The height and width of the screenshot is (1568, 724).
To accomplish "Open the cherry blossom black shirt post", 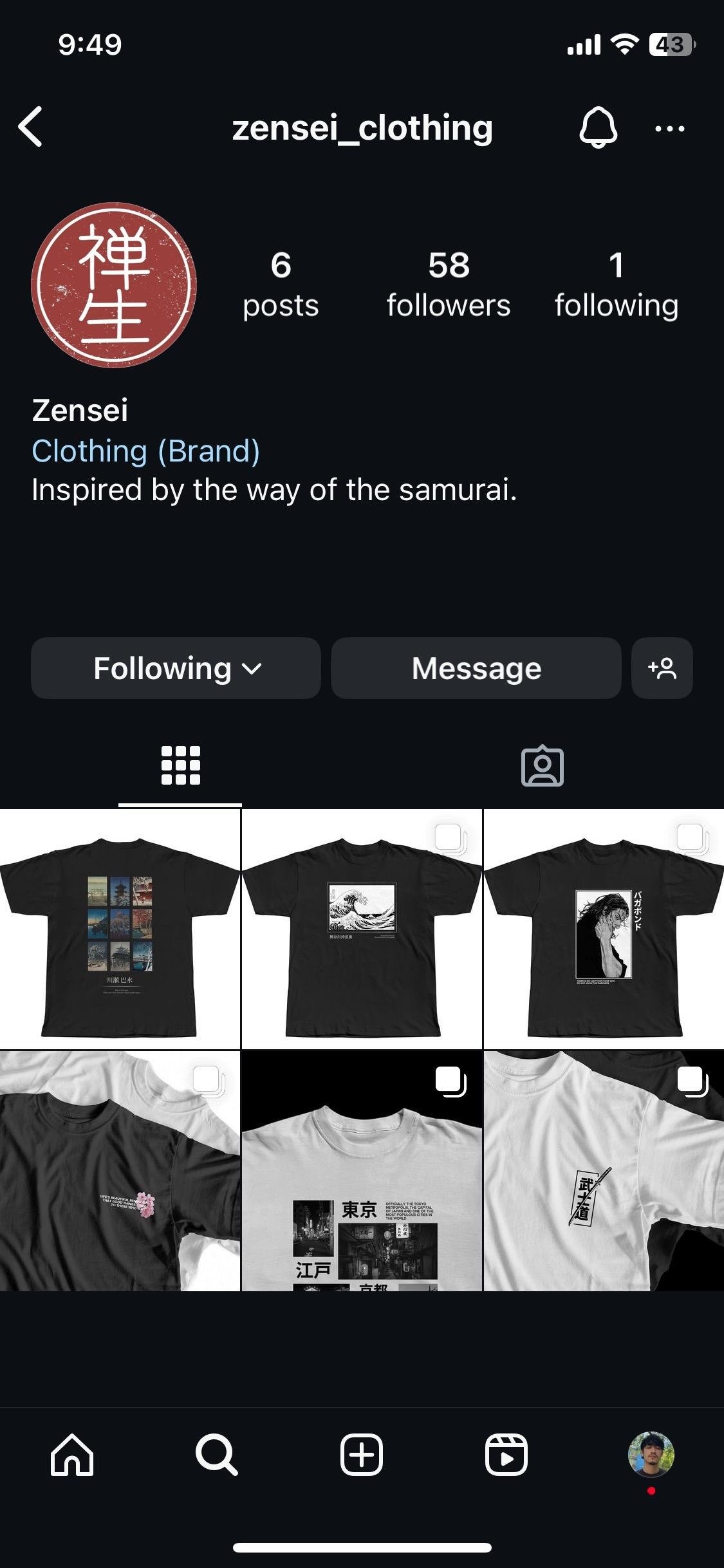I will click(120, 1171).
